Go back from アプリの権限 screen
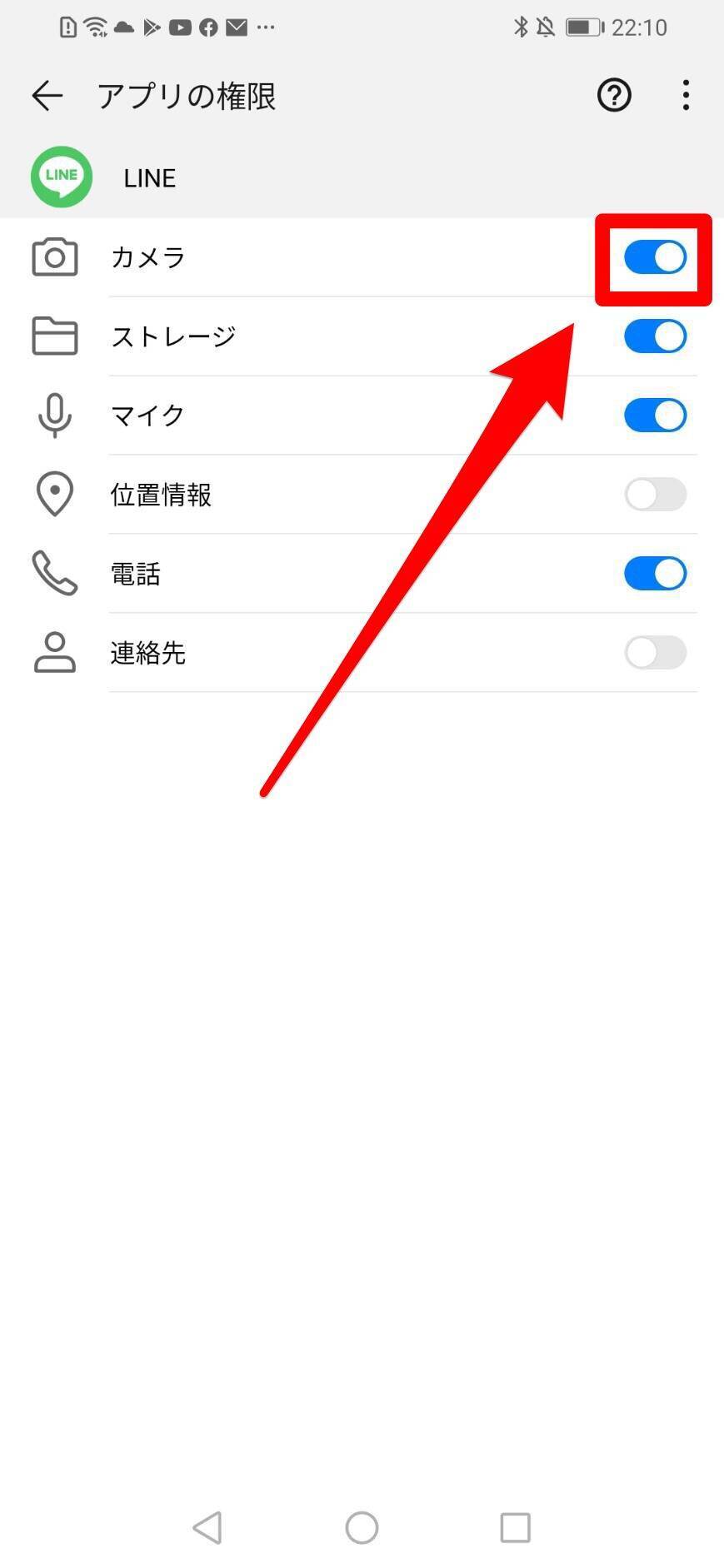This screenshot has width=724, height=1568. (x=47, y=96)
